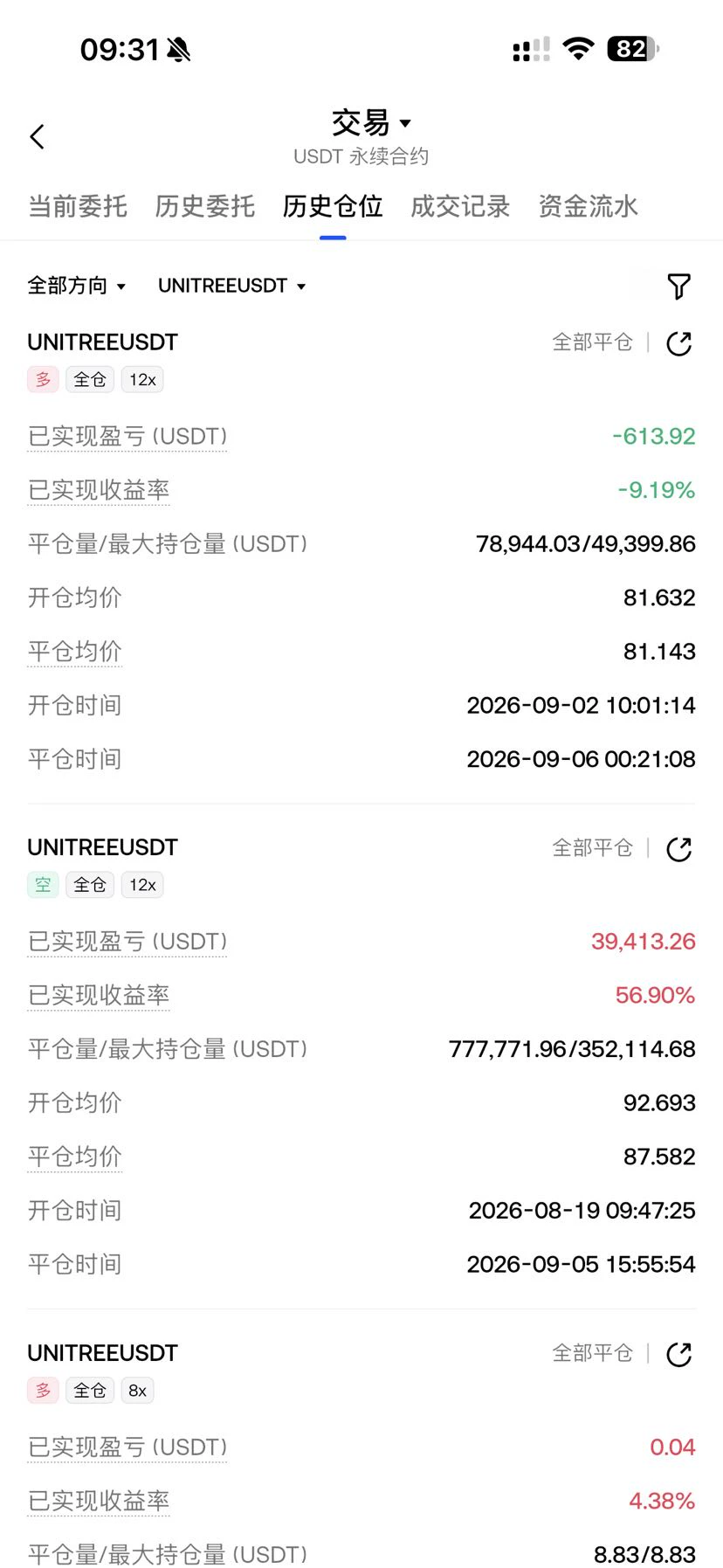Select the 历史仓位 tab
Screen dimensions: 723x1568
click(x=333, y=206)
